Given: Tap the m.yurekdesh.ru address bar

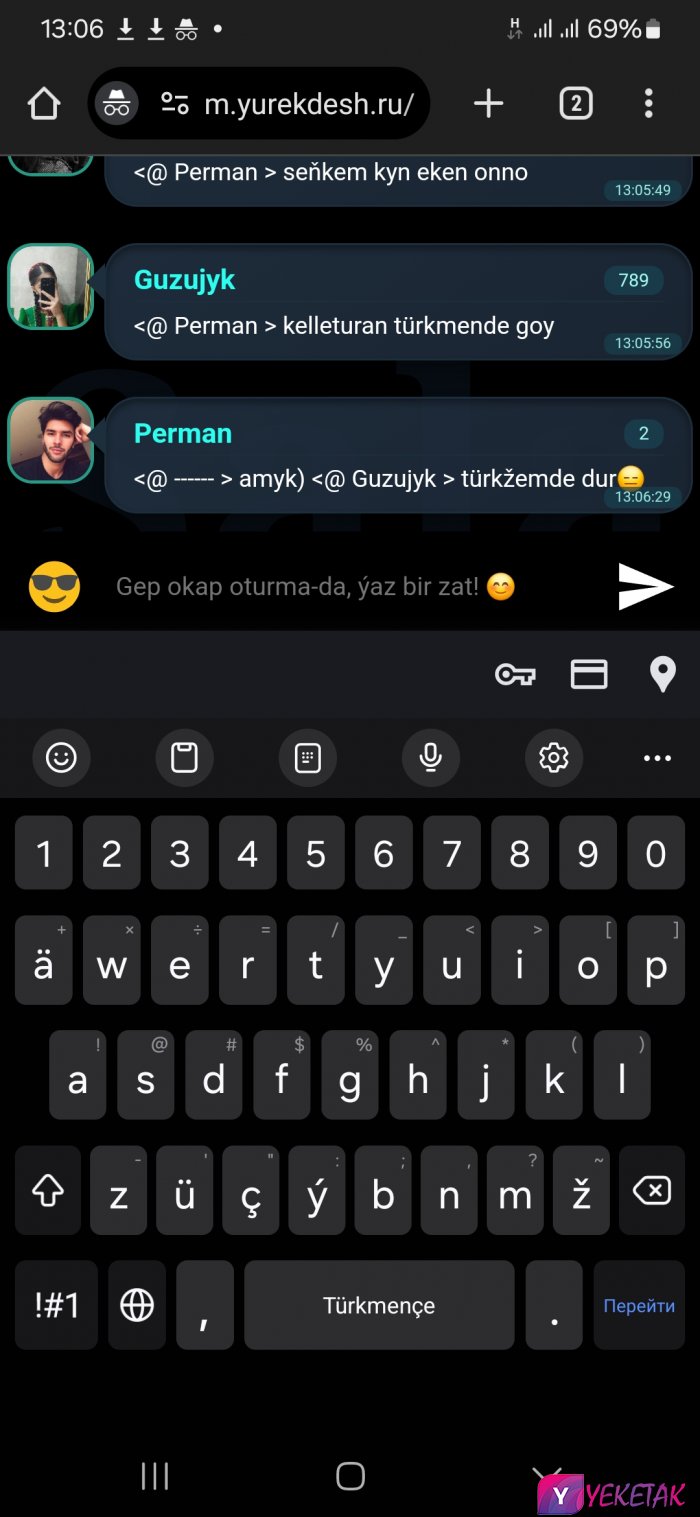Looking at the screenshot, I should tap(300, 104).
